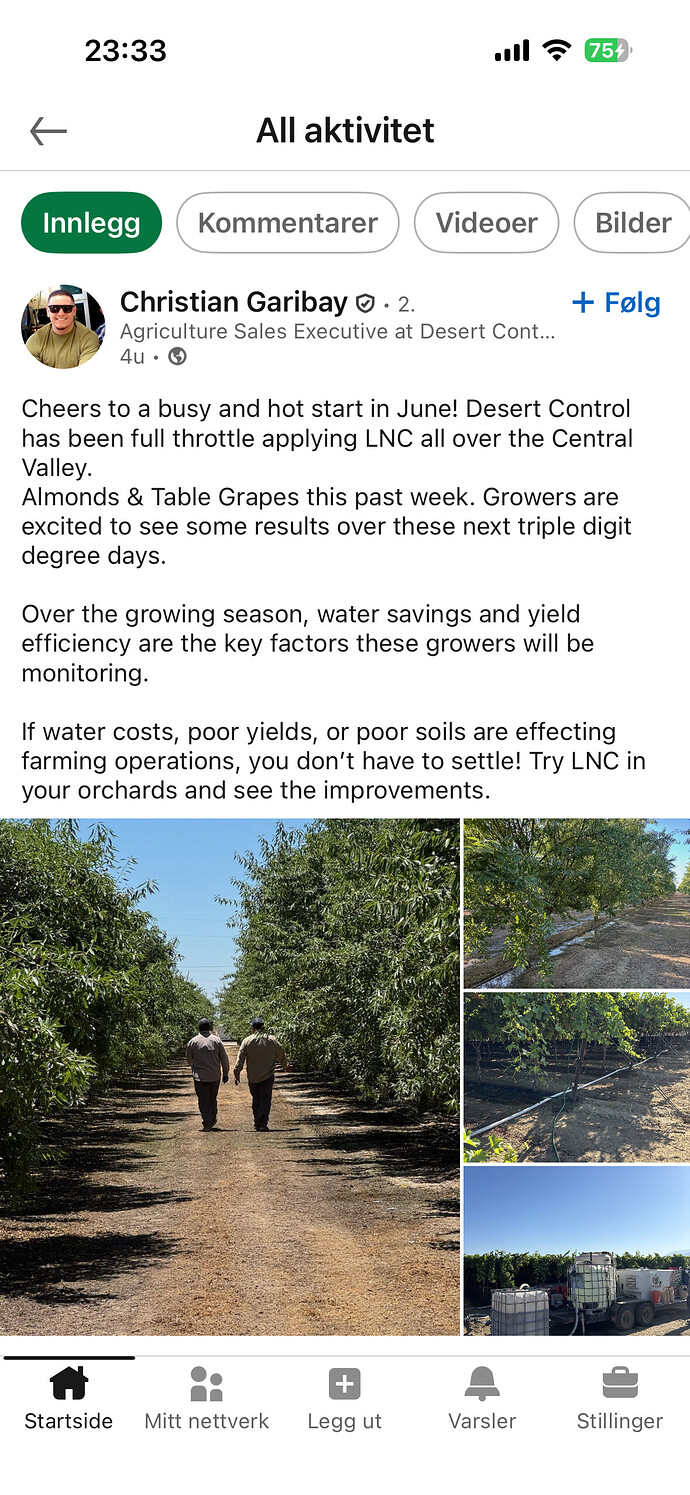Create a post via Legg ut

(345, 1399)
